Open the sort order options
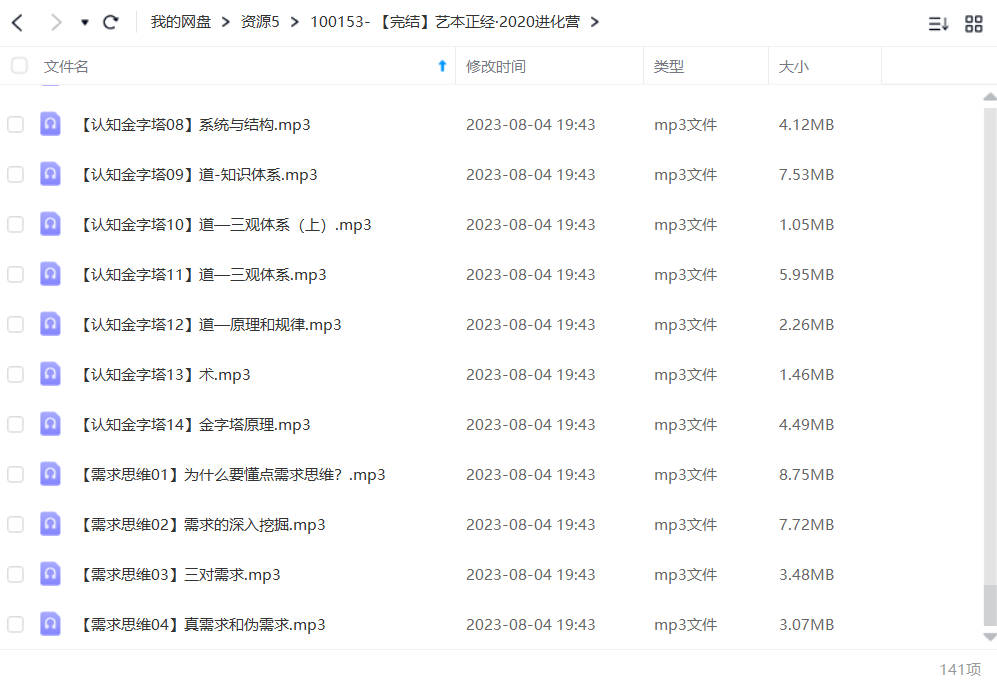 938,24
